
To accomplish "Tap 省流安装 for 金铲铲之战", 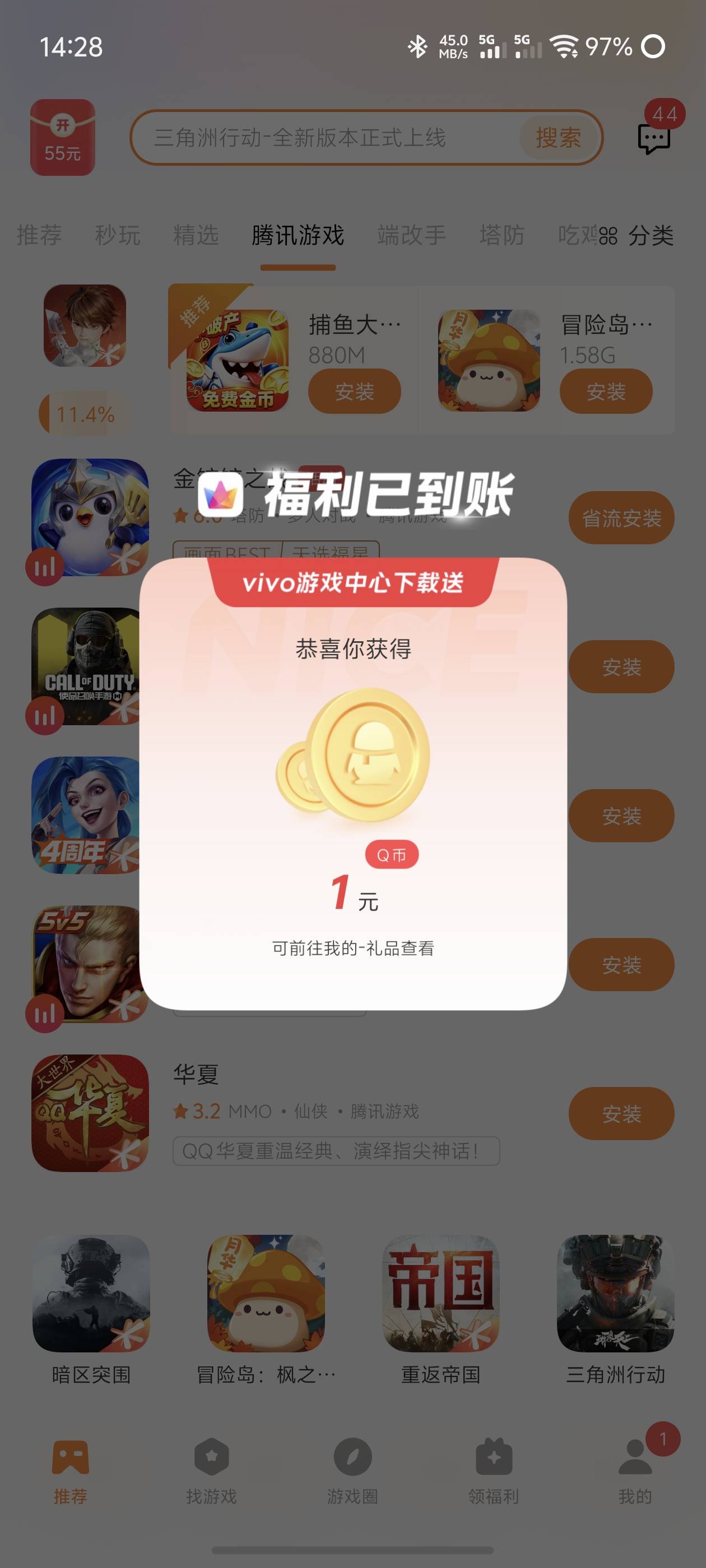I will pos(621,518).
